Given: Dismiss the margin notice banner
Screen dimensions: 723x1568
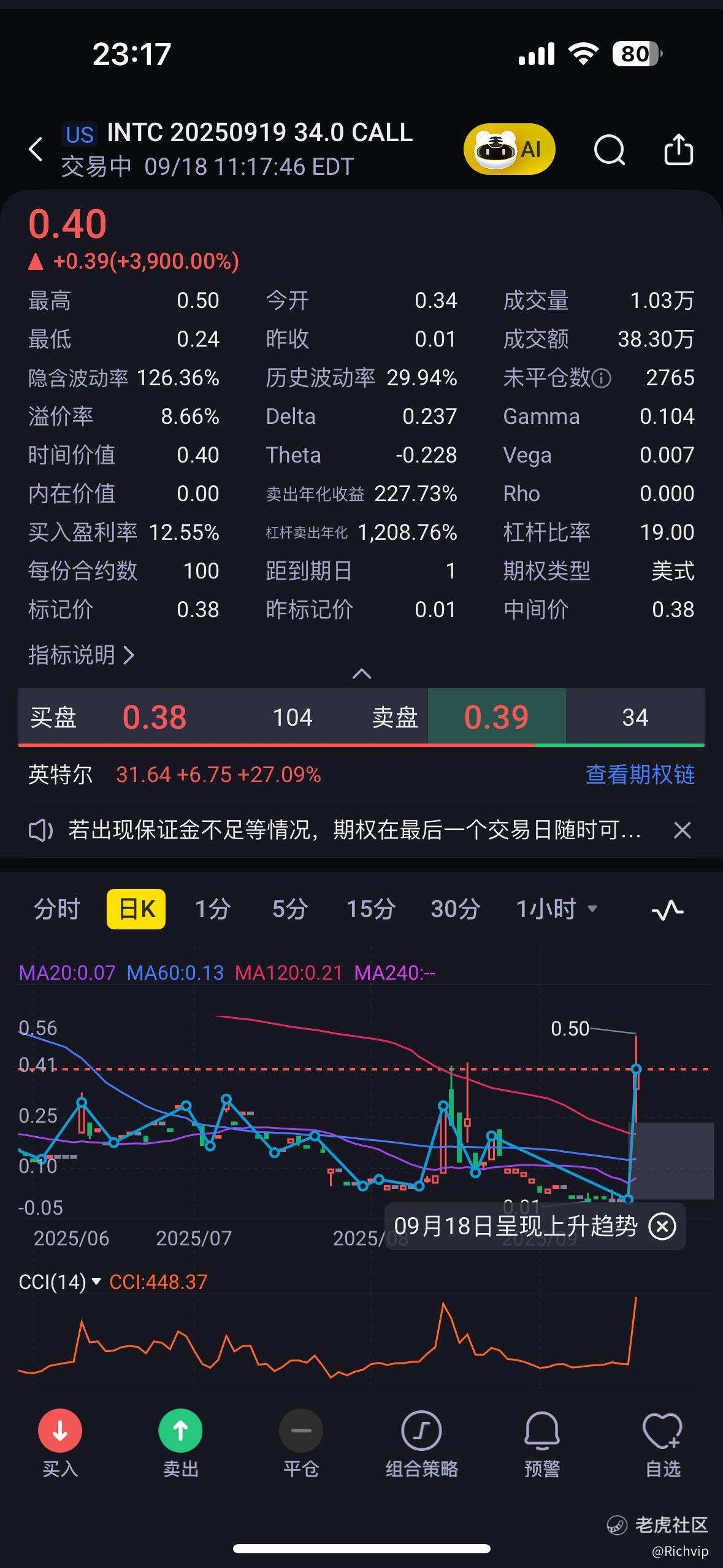Looking at the screenshot, I should point(682,830).
